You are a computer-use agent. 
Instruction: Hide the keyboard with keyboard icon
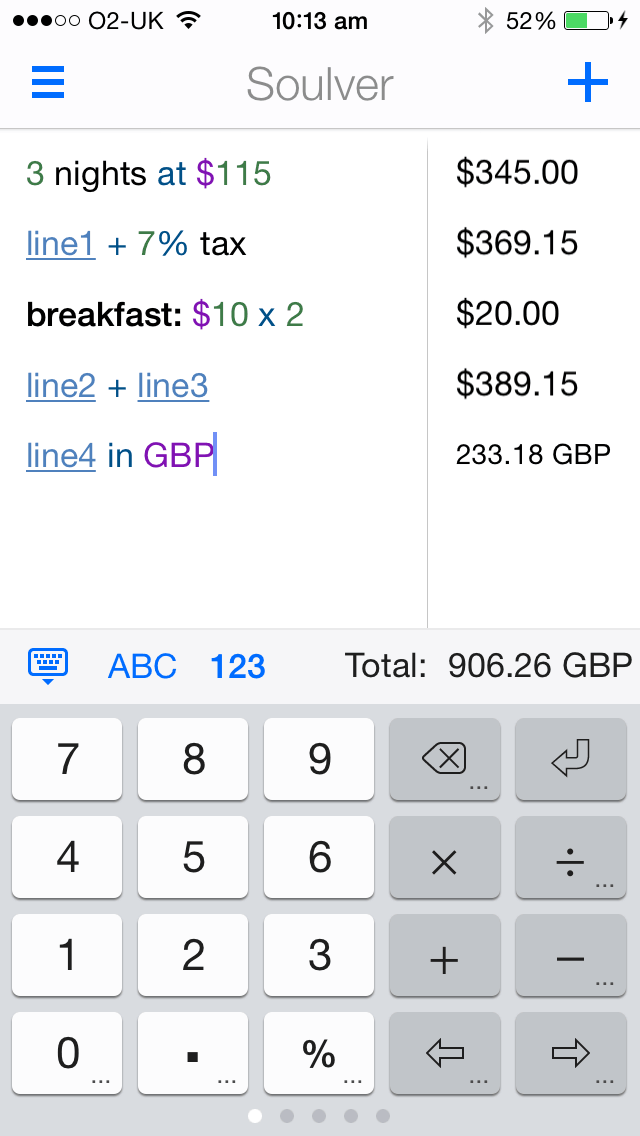click(x=48, y=666)
